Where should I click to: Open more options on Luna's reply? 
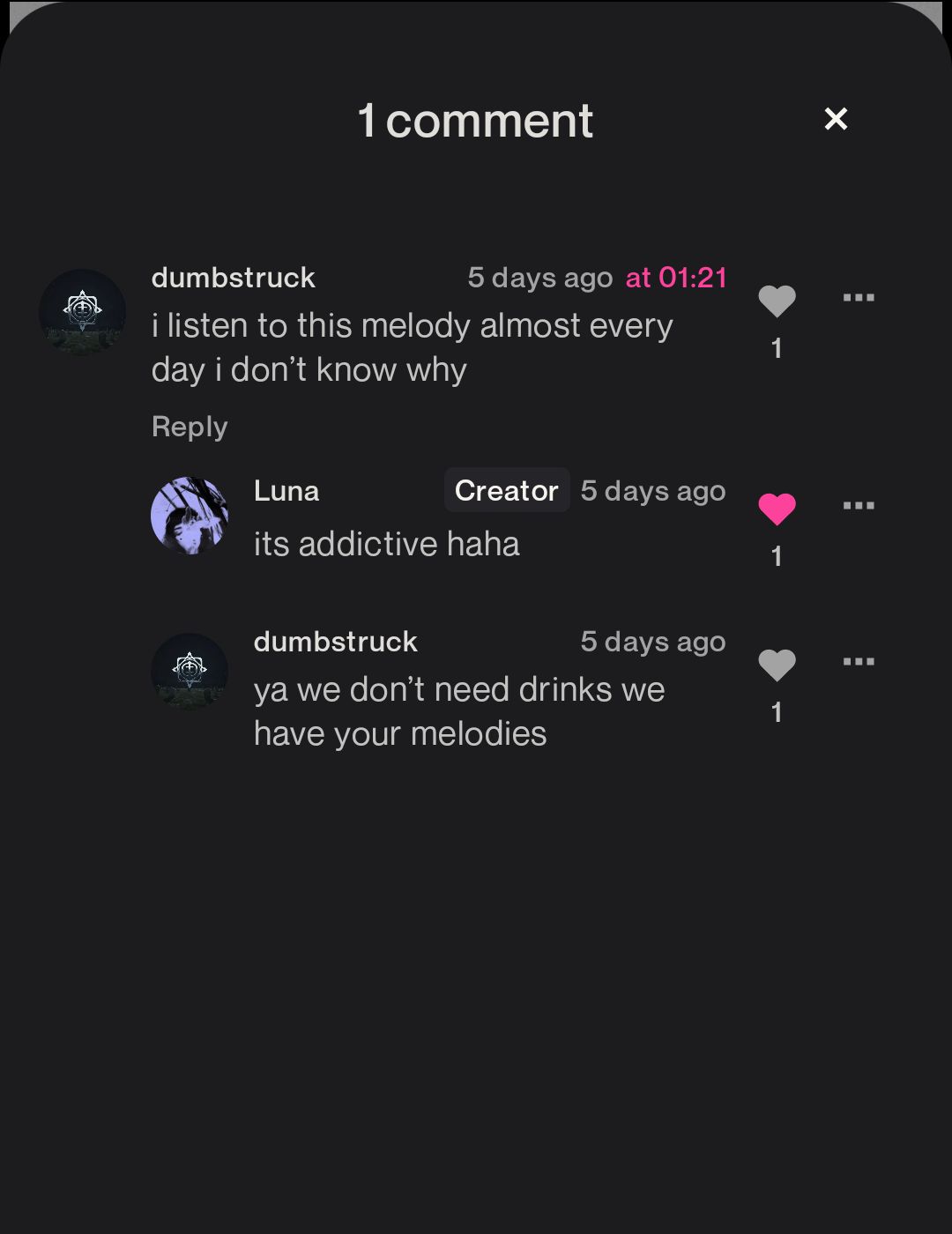pos(858,506)
